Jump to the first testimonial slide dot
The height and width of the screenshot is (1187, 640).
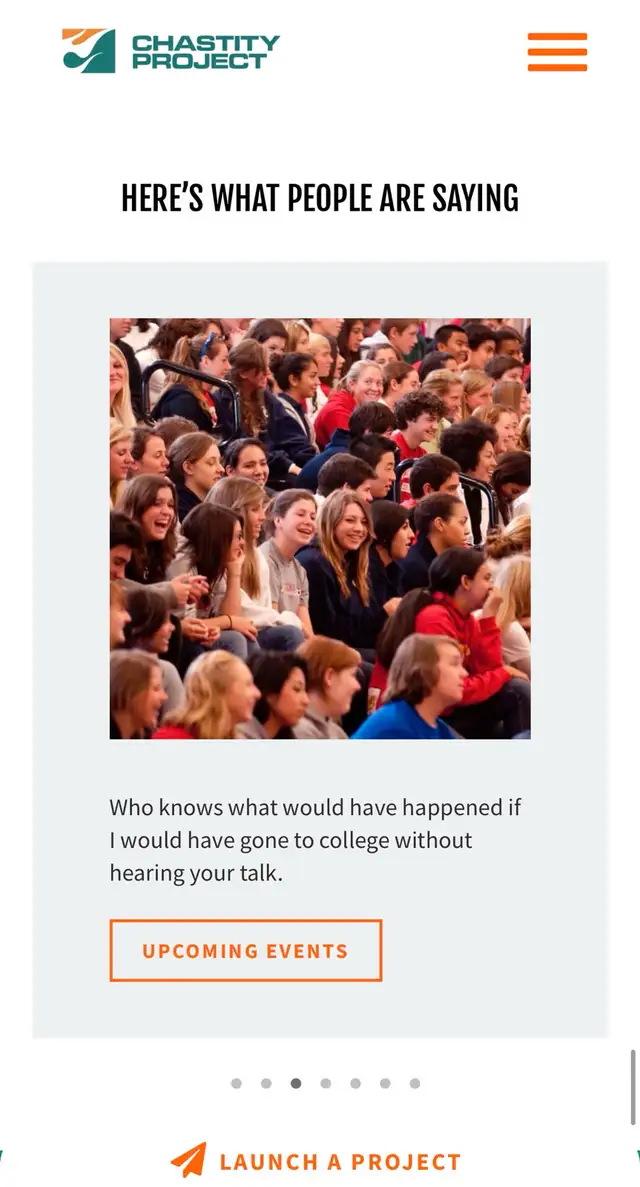click(236, 1083)
